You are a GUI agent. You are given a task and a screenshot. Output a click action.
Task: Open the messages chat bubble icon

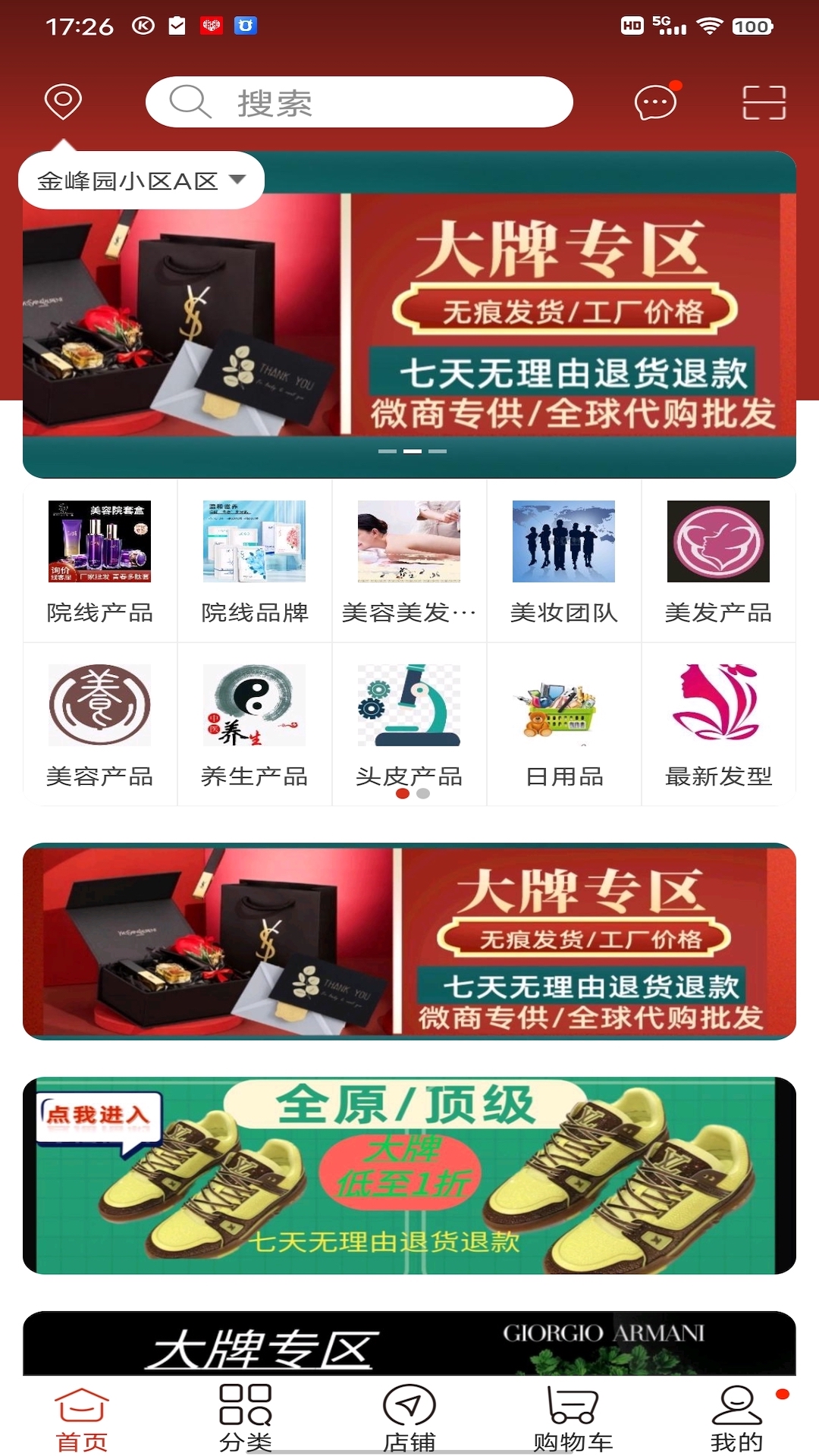pos(655,102)
